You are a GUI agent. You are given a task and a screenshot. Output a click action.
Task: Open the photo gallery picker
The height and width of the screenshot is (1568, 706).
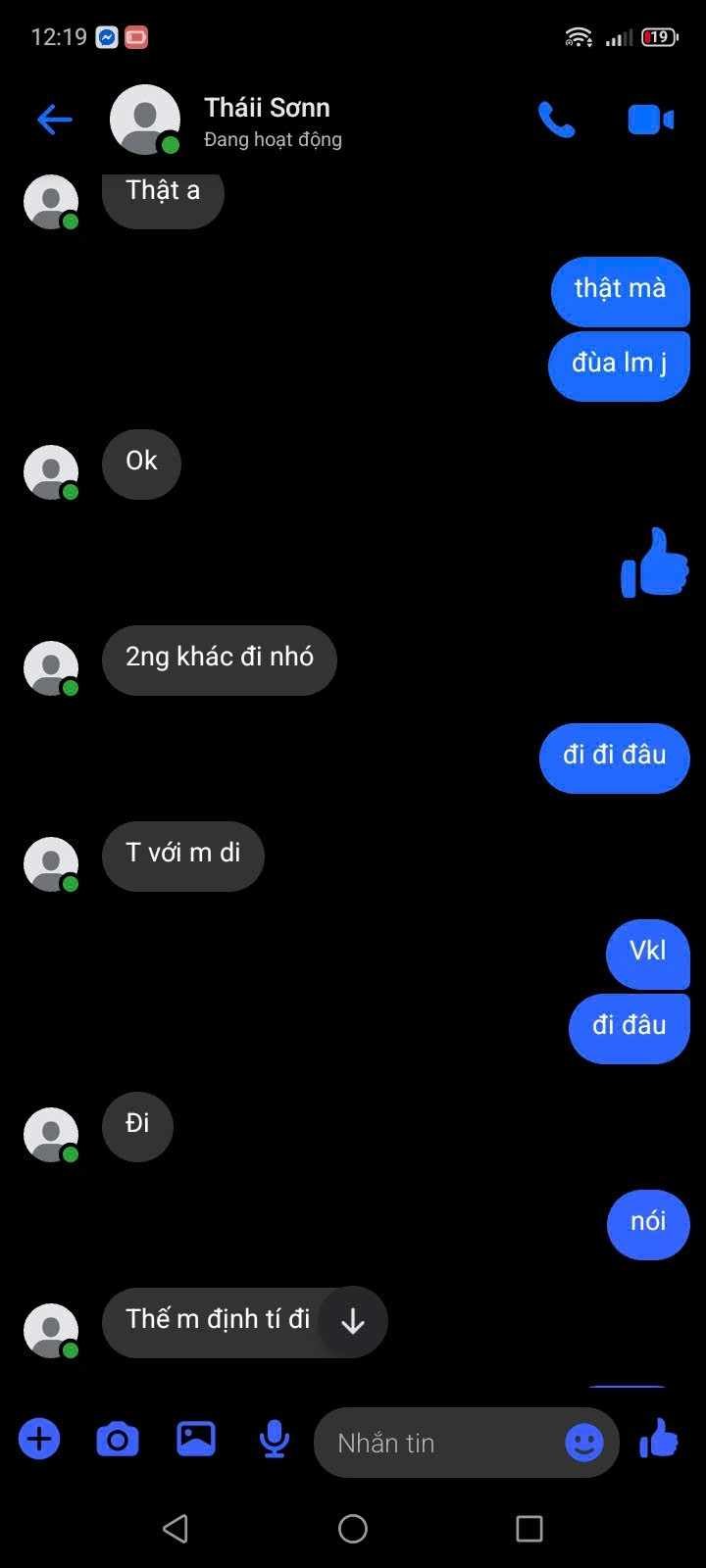[x=196, y=1439]
